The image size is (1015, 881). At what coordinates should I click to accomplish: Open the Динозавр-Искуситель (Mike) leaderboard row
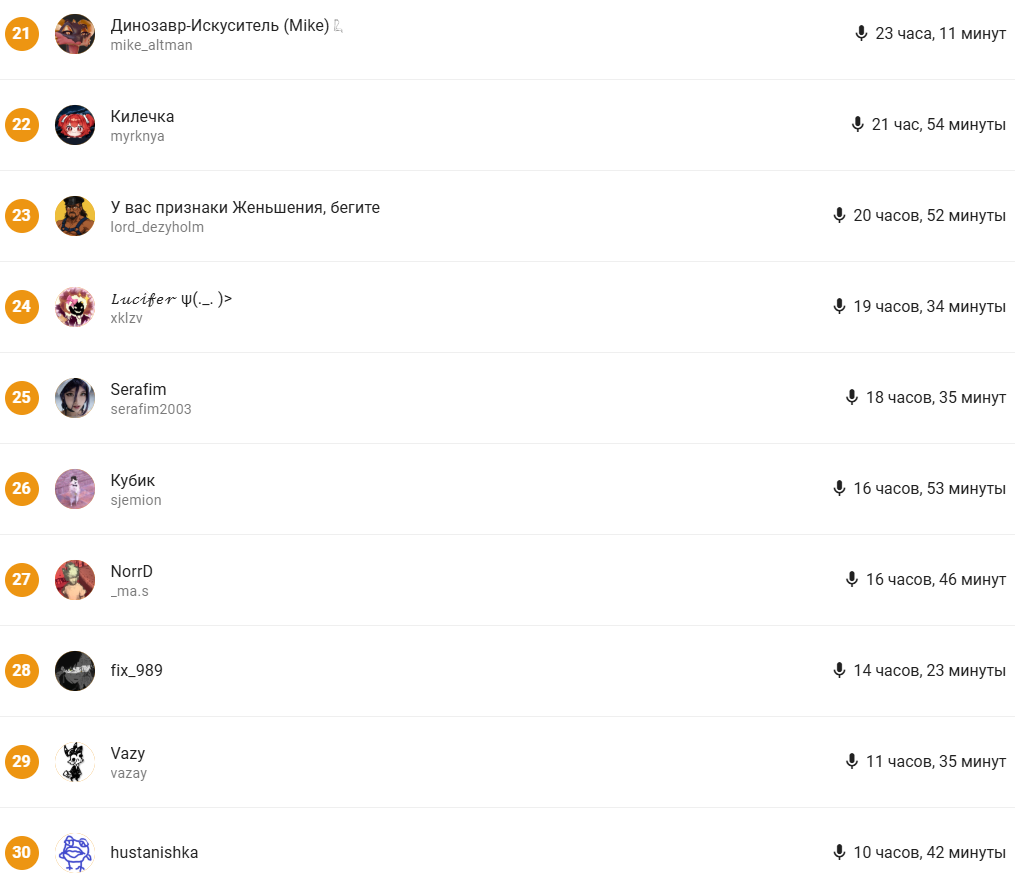tap(220, 27)
